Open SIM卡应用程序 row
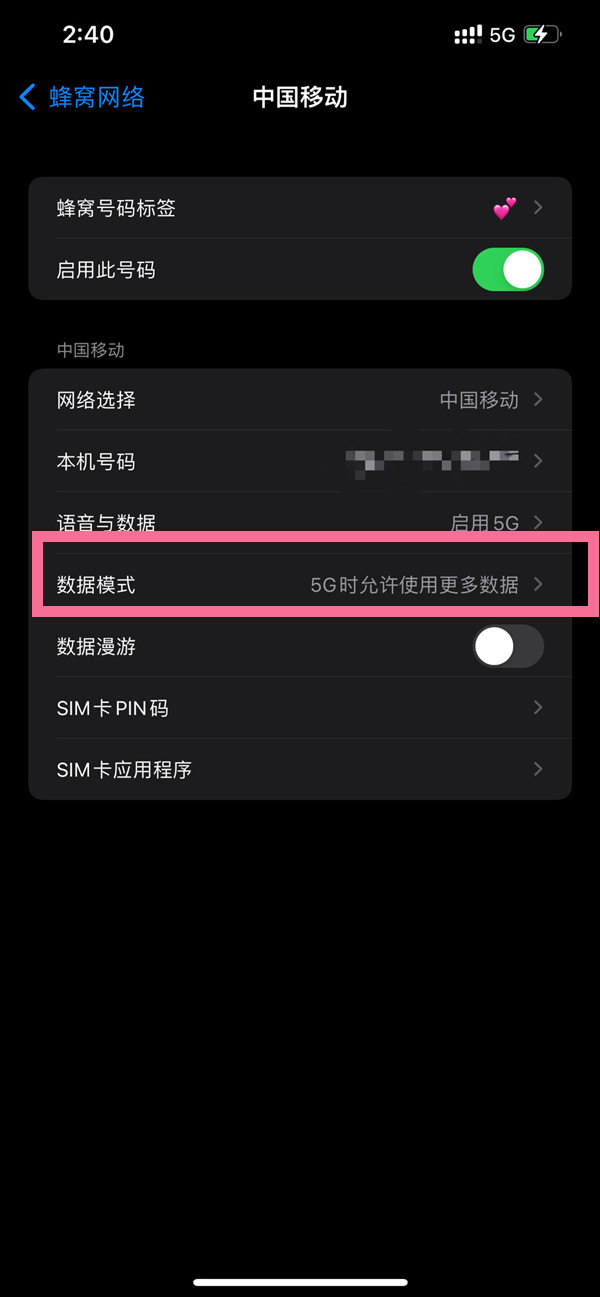 300,770
